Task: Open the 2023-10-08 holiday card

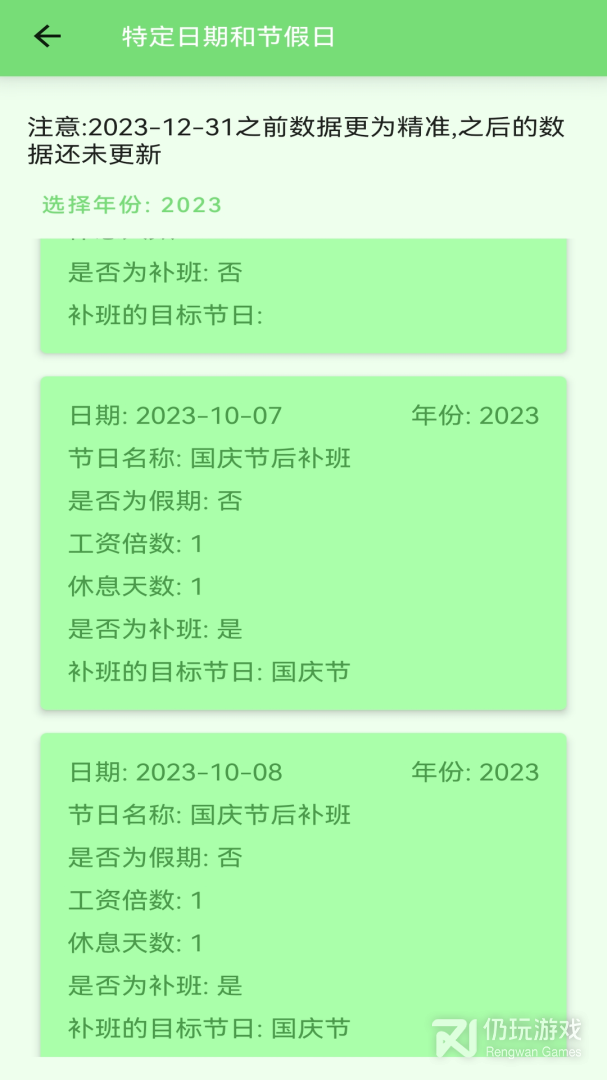Action: point(303,895)
